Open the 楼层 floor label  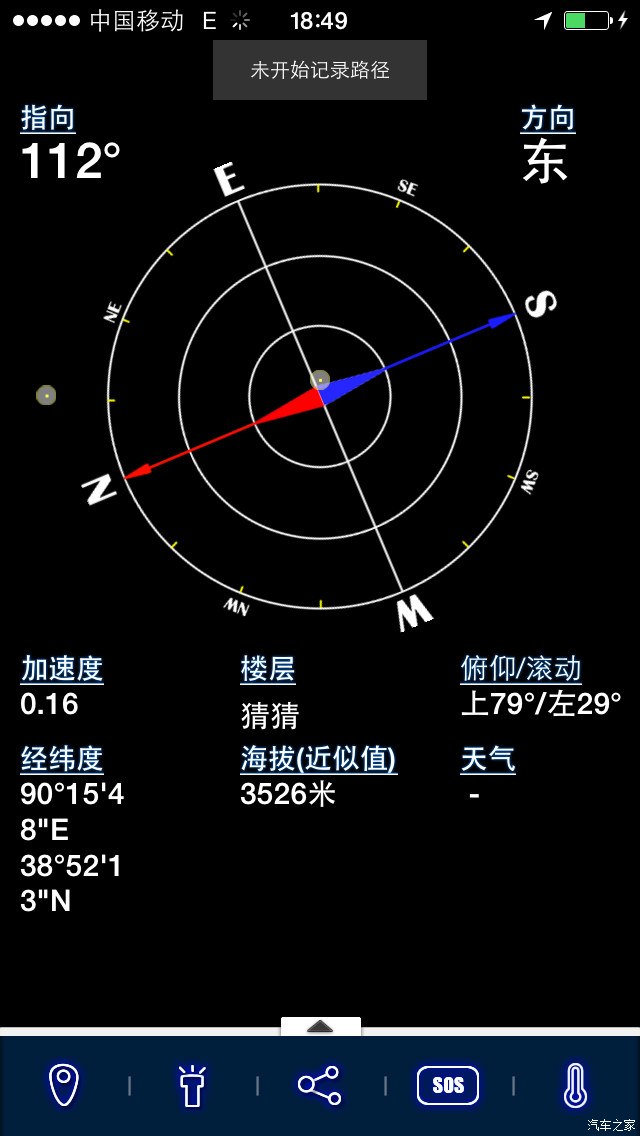(x=268, y=669)
